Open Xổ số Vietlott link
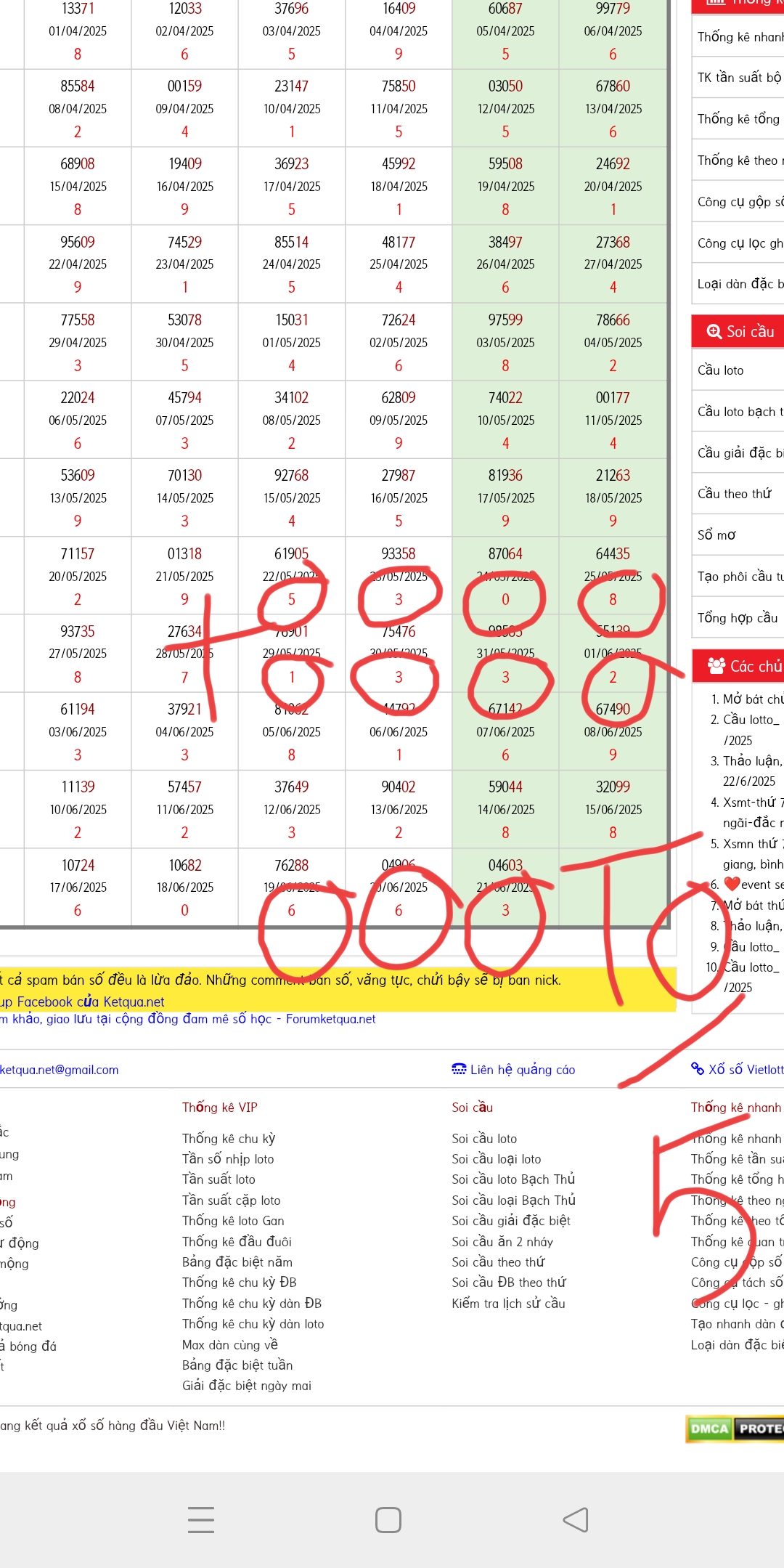784x1568 pixels. (x=737, y=1069)
